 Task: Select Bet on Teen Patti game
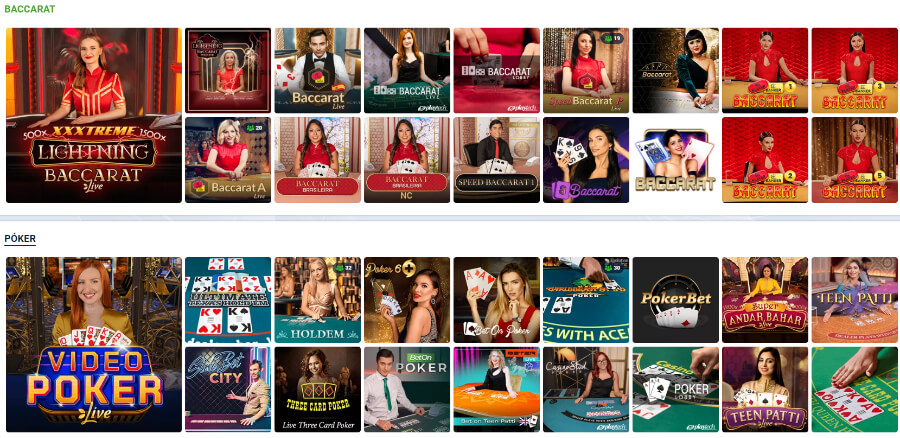click(x=496, y=388)
